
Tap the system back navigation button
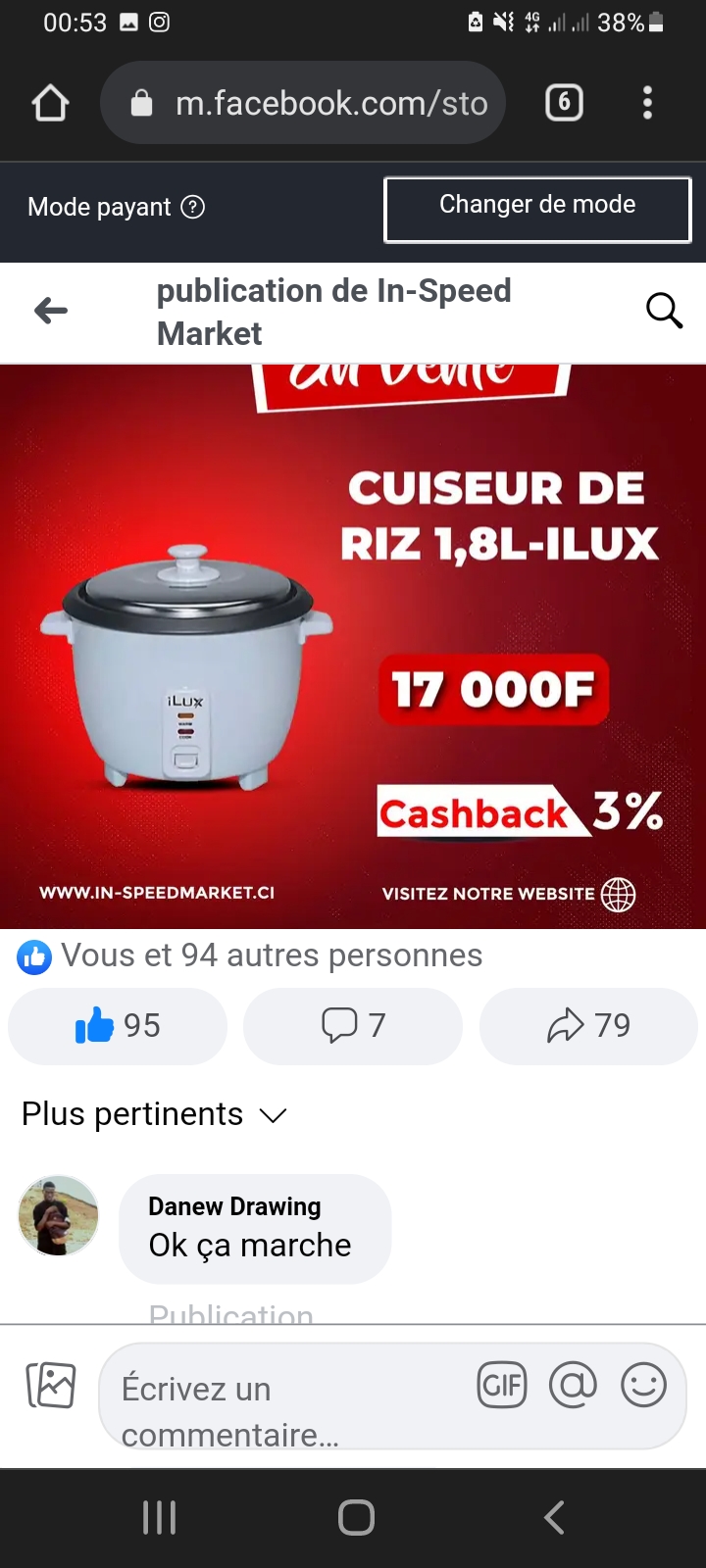pos(554,1517)
